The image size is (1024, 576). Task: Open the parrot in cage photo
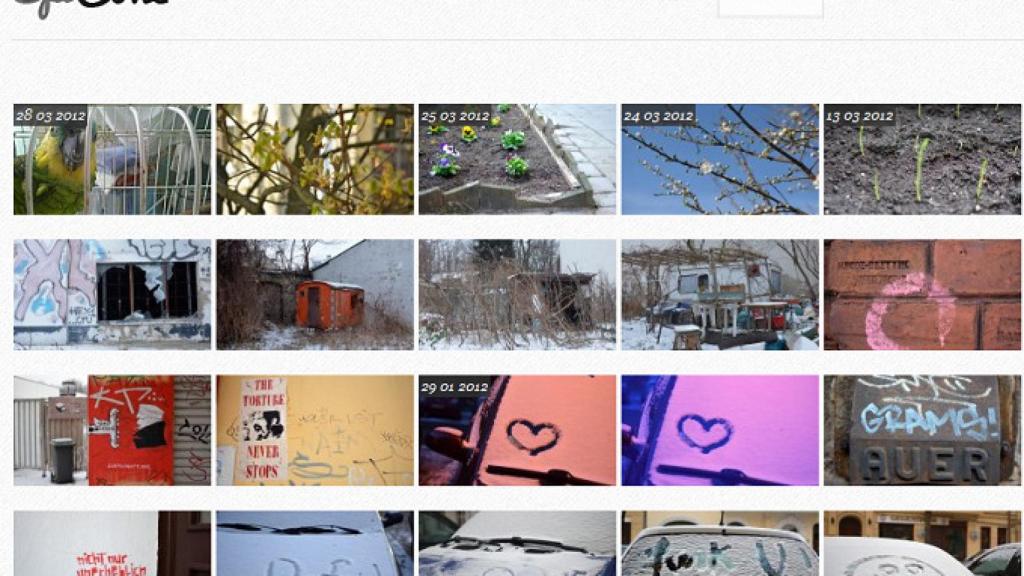coord(112,160)
